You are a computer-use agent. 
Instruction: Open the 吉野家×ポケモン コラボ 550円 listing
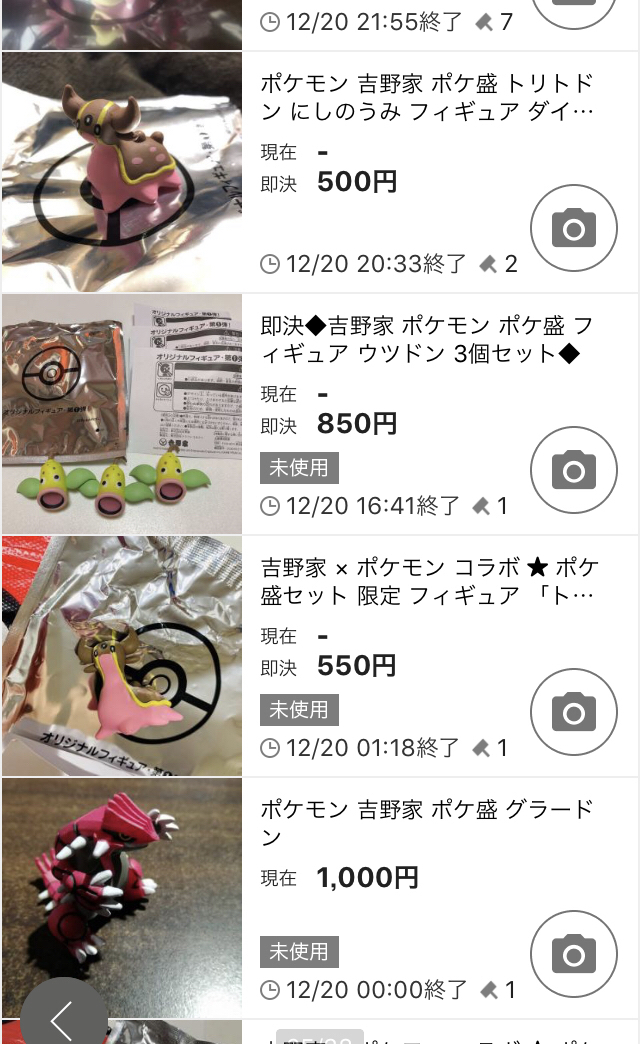(427, 581)
